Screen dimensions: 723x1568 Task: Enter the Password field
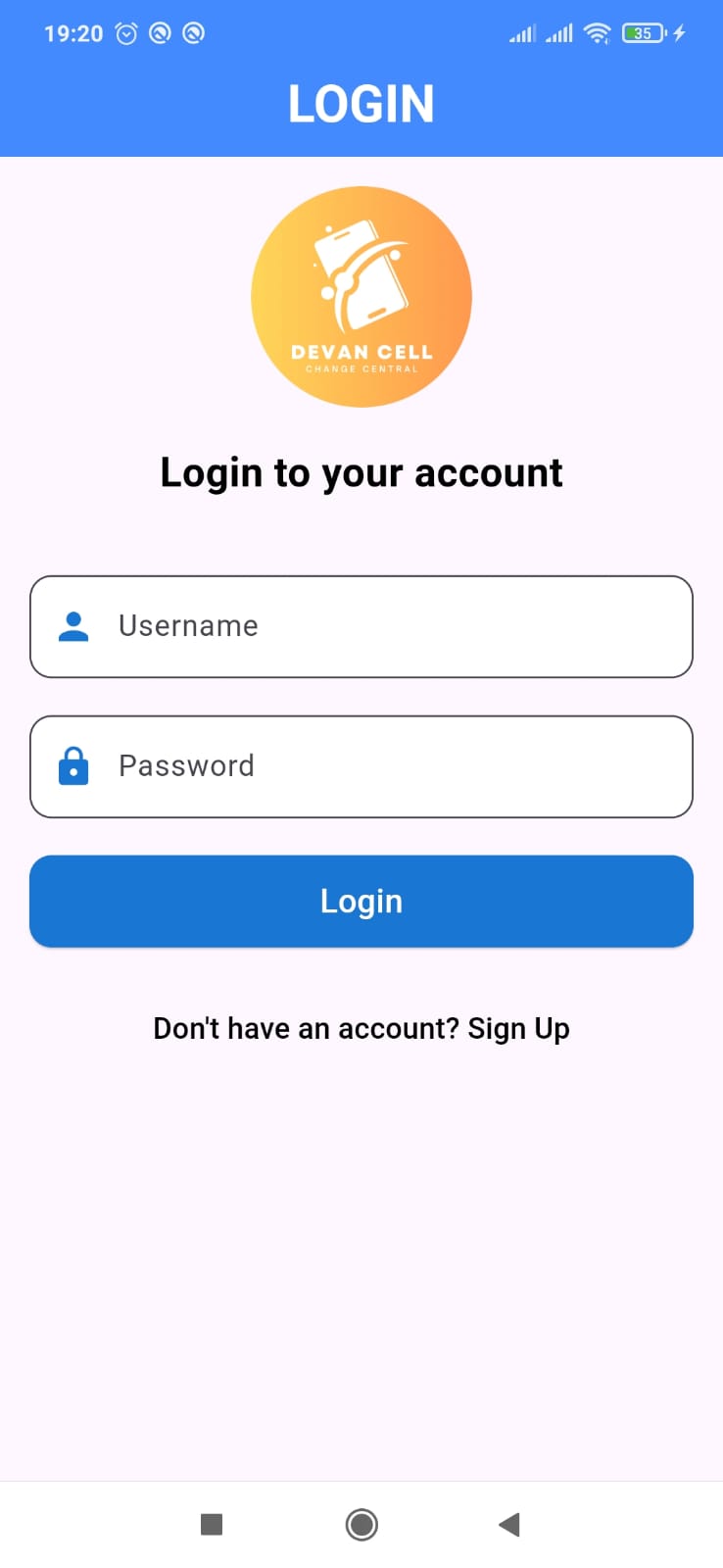pos(361,766)
